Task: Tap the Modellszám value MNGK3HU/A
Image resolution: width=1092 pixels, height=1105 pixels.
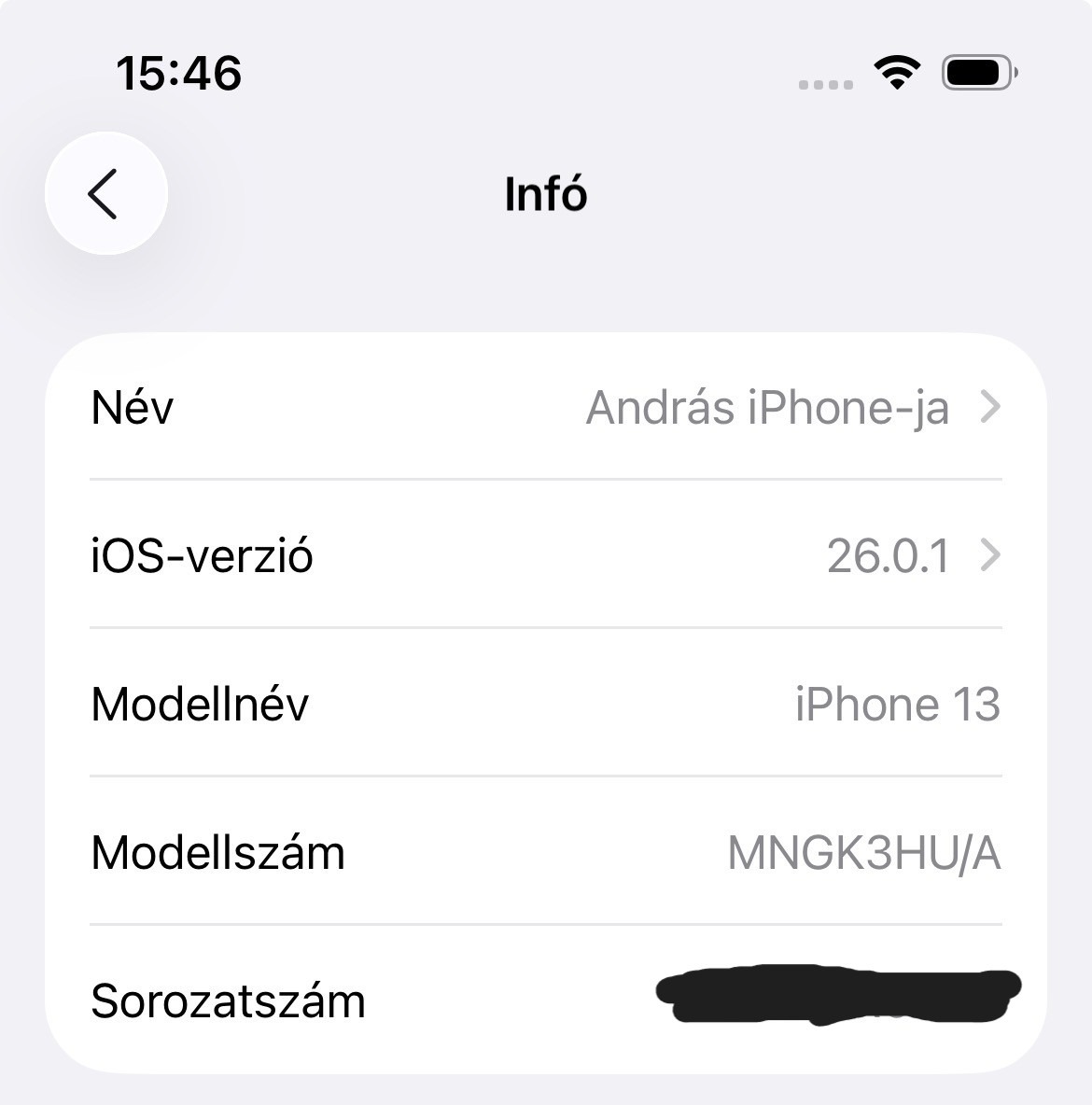Action: (863, 852)
